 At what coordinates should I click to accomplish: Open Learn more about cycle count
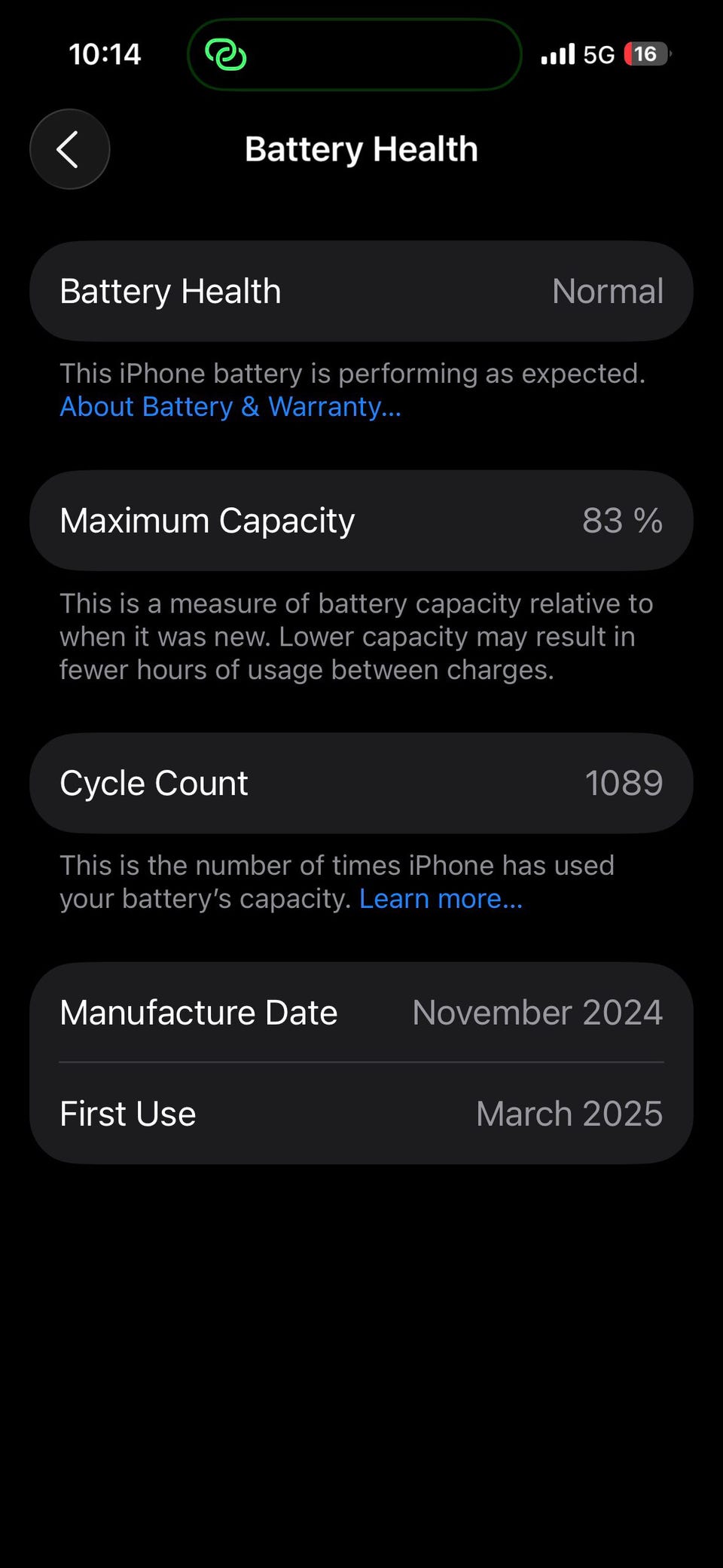(441, 899)
